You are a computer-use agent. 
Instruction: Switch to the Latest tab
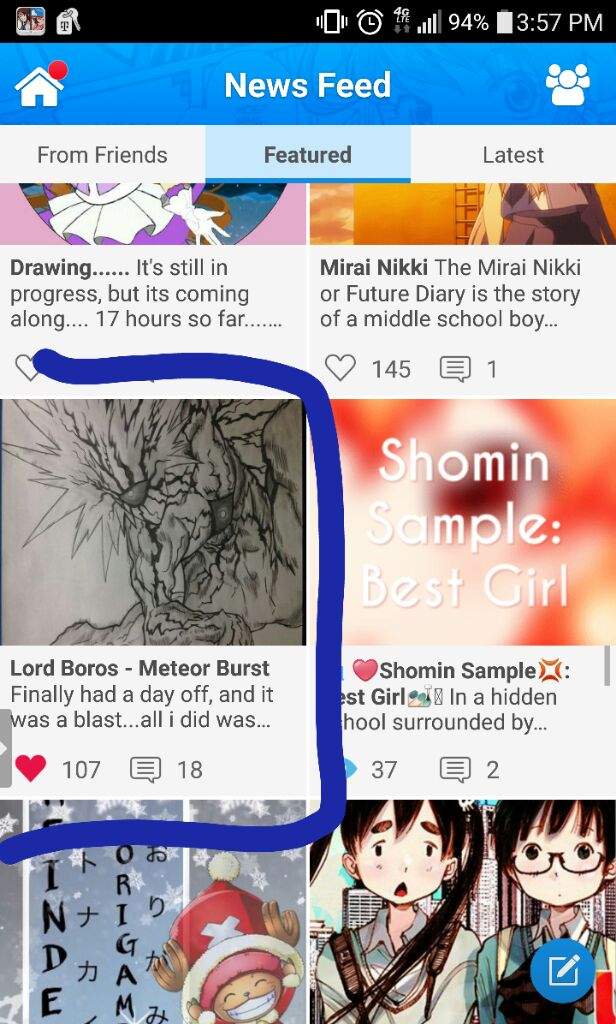pyautogui.click(x=513, y=155)
